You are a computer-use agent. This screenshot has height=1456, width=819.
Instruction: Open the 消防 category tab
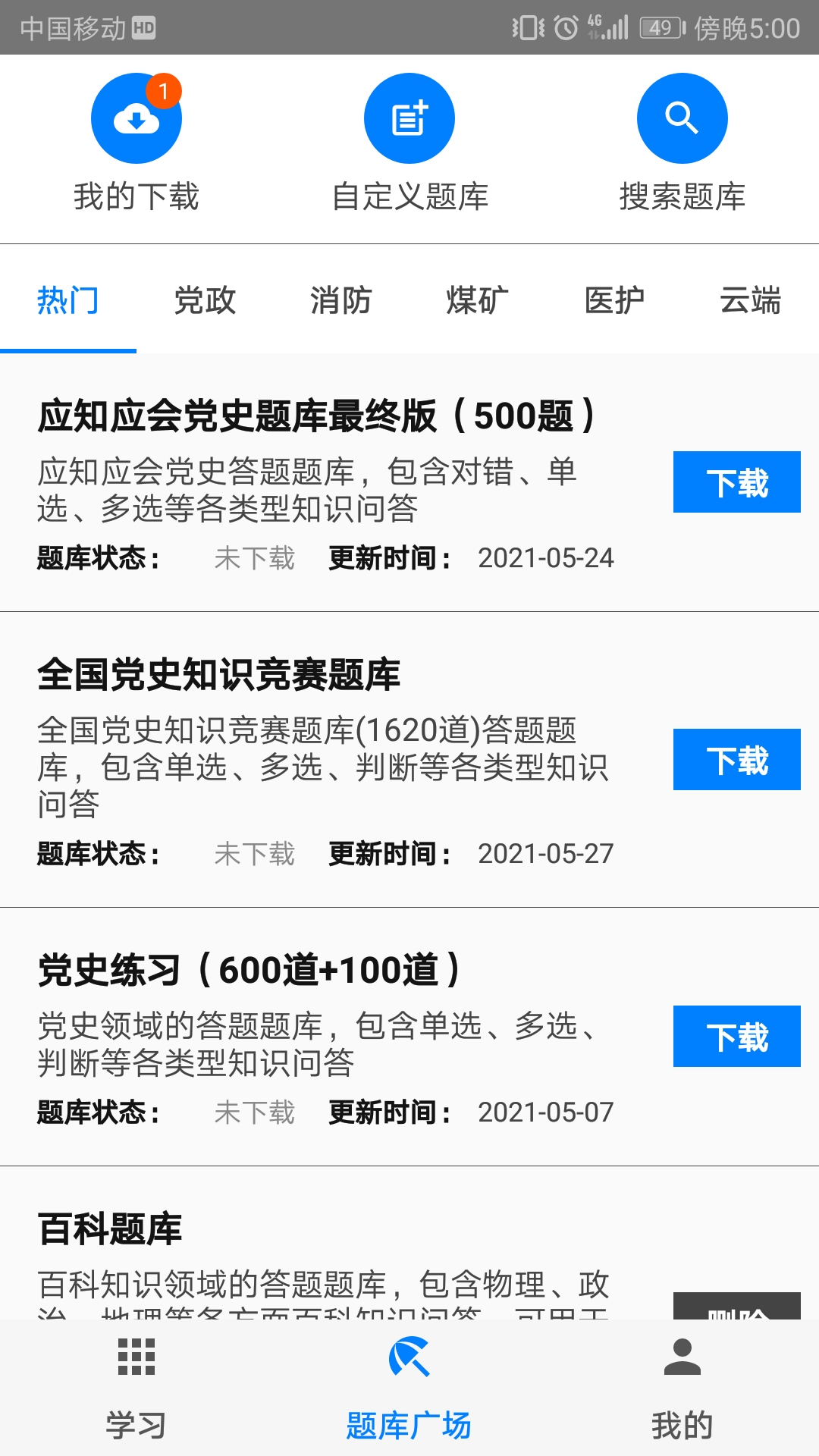click(341, 300)
